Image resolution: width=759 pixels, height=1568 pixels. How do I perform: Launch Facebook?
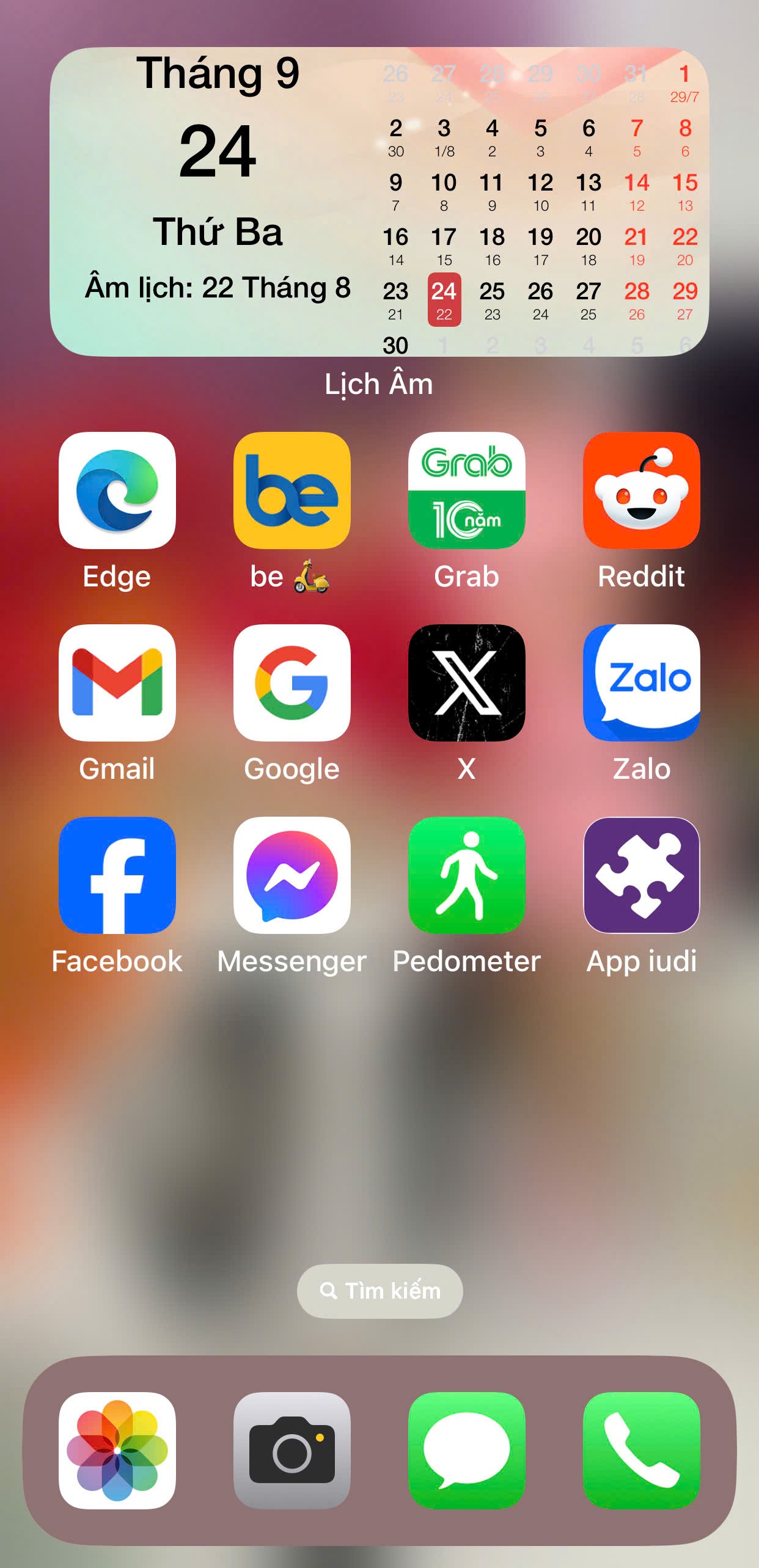(117, 875)
